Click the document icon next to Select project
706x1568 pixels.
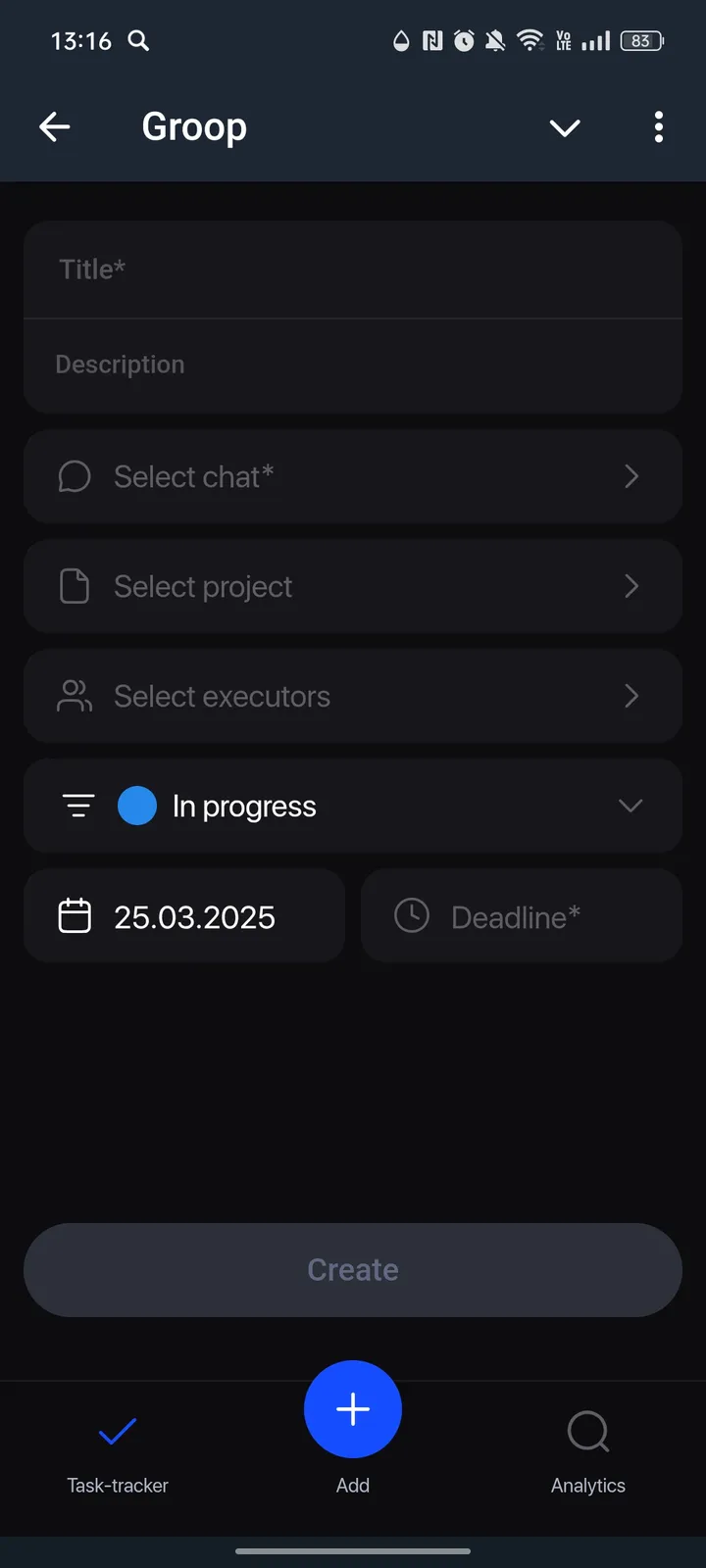[75, 586]
